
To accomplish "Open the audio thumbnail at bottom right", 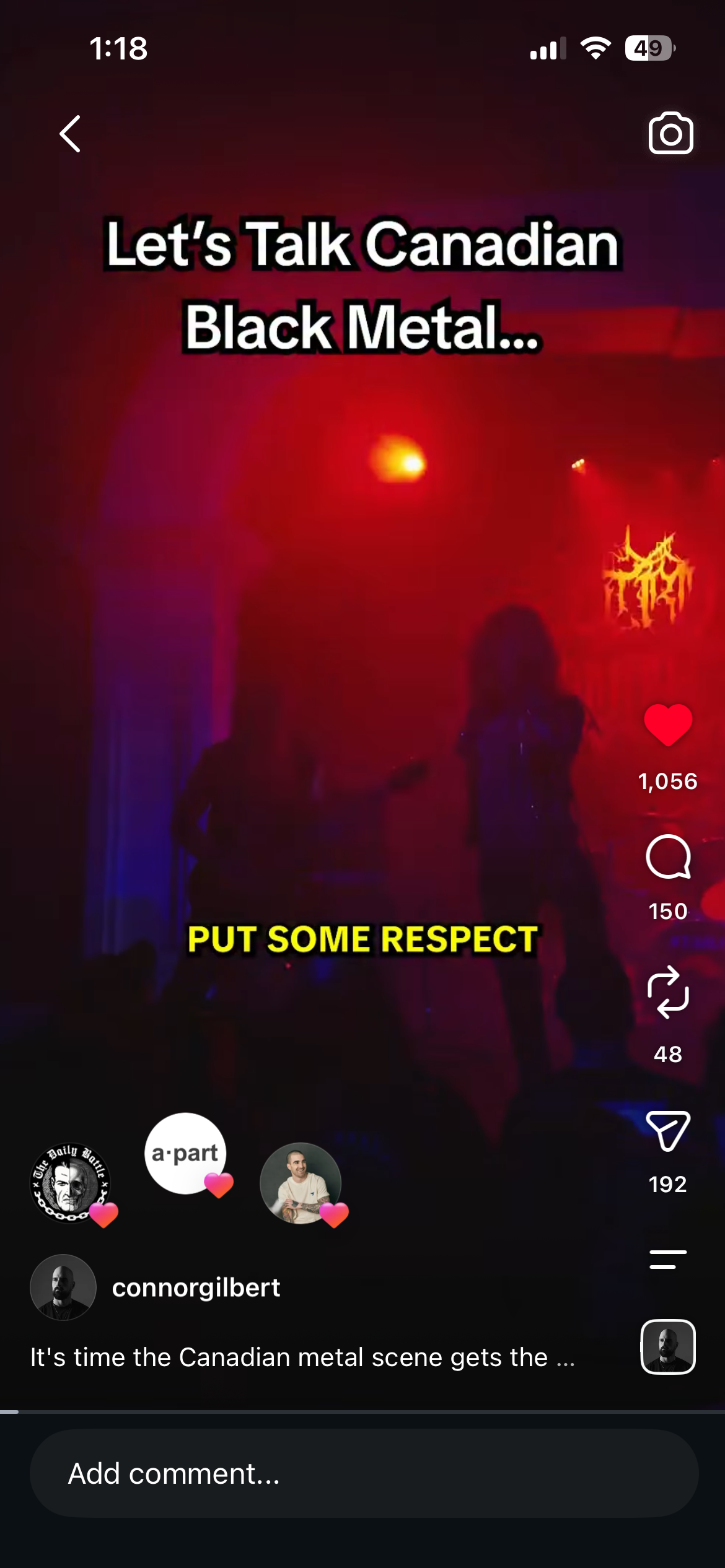I will [668, 1347].
